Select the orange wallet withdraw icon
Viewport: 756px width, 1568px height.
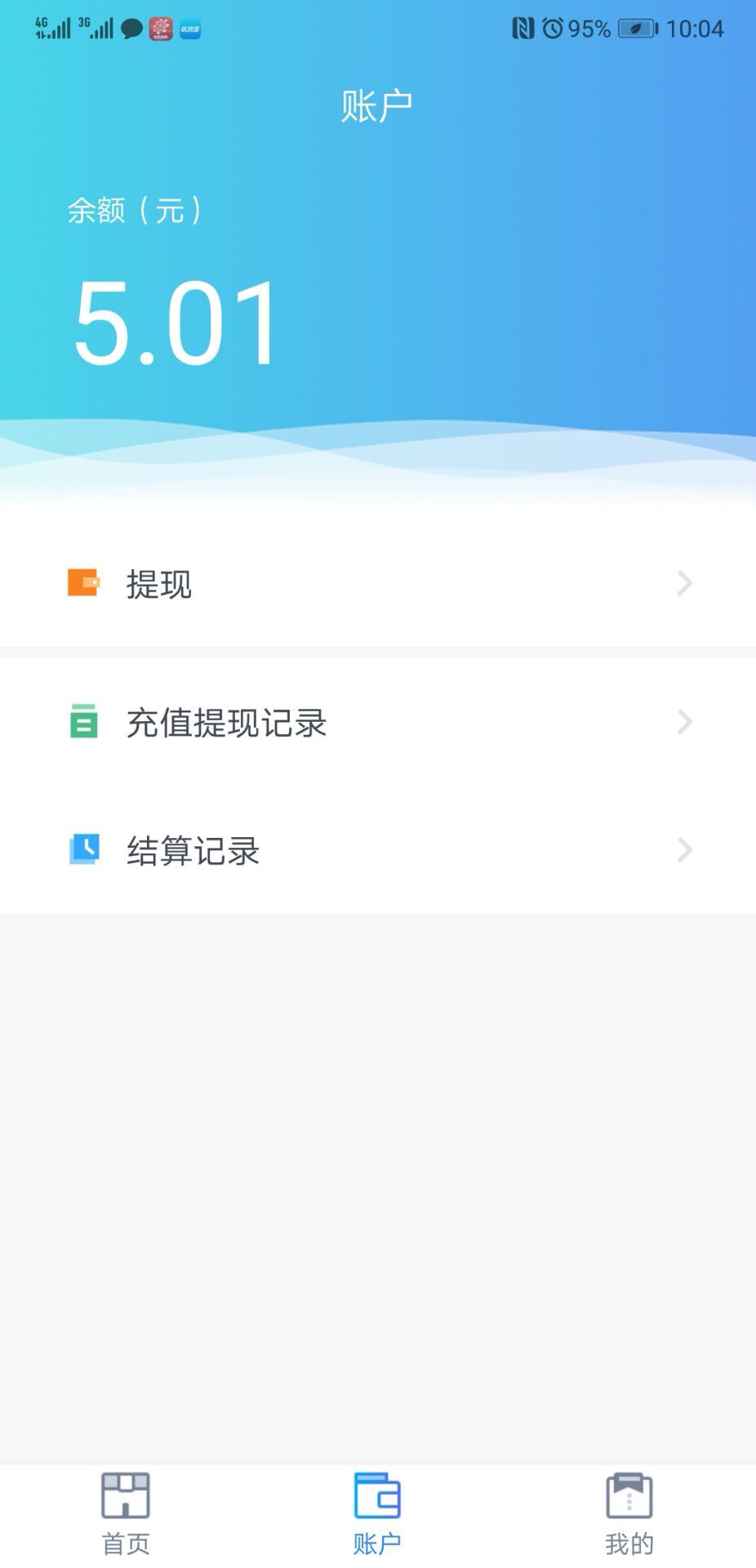click(x=83, y=583)
